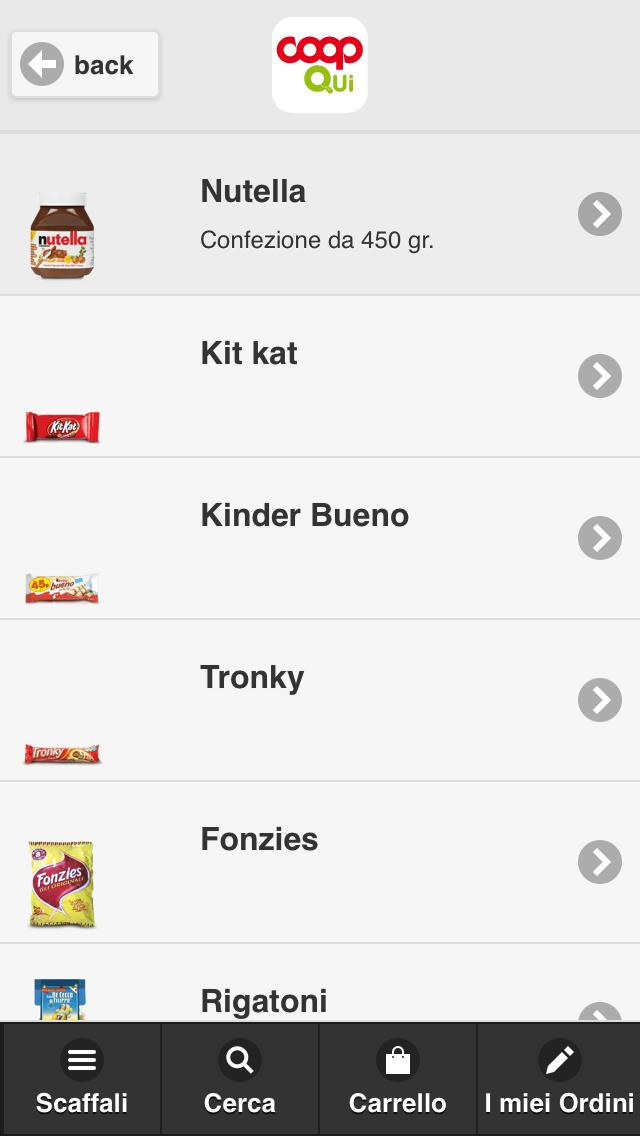This screenshot has width=640, height=1136.
Task: Go back using the back button
Action: coord(85,65)
